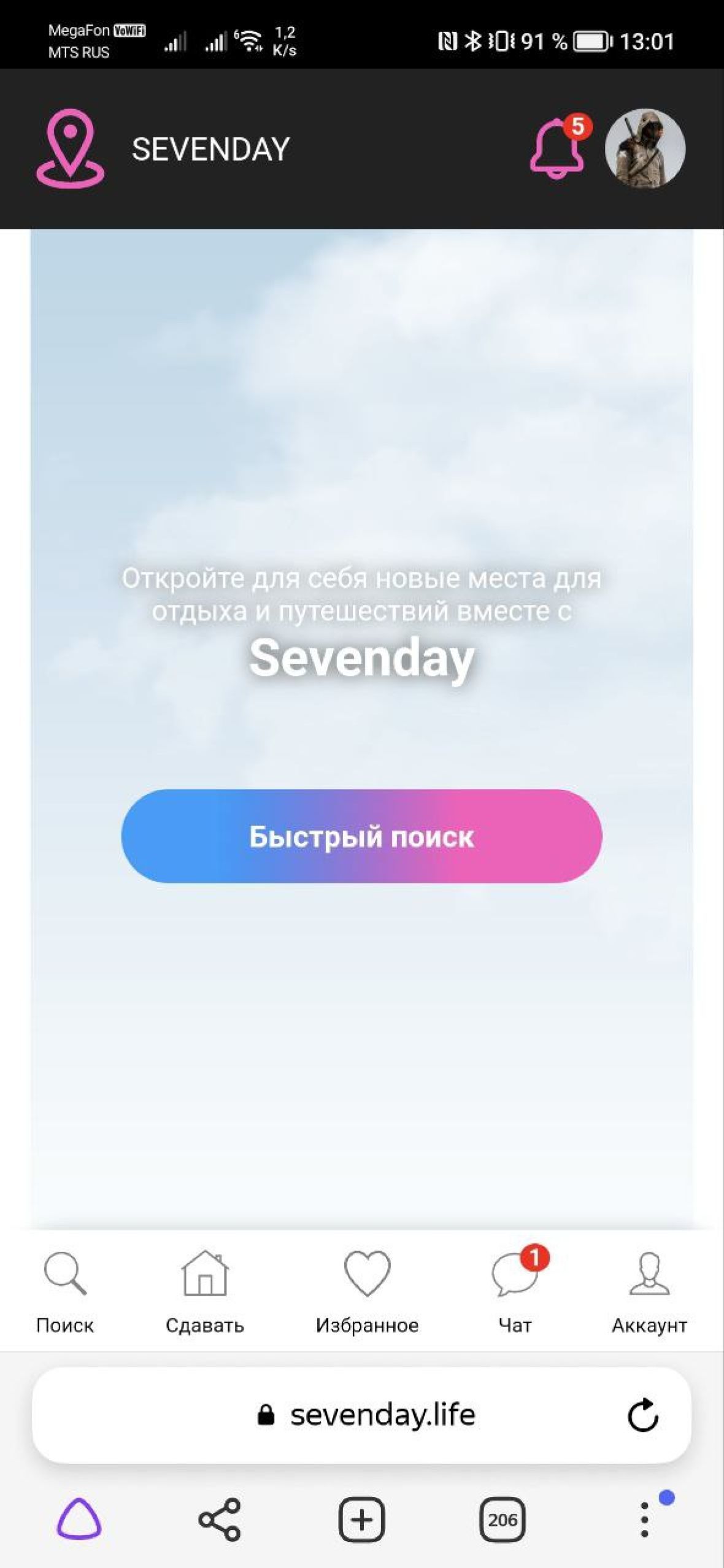Open the Сдавать tab
Image resolution: width=724 pixels, height=1568 pixels.
(x=205, y=1289)
